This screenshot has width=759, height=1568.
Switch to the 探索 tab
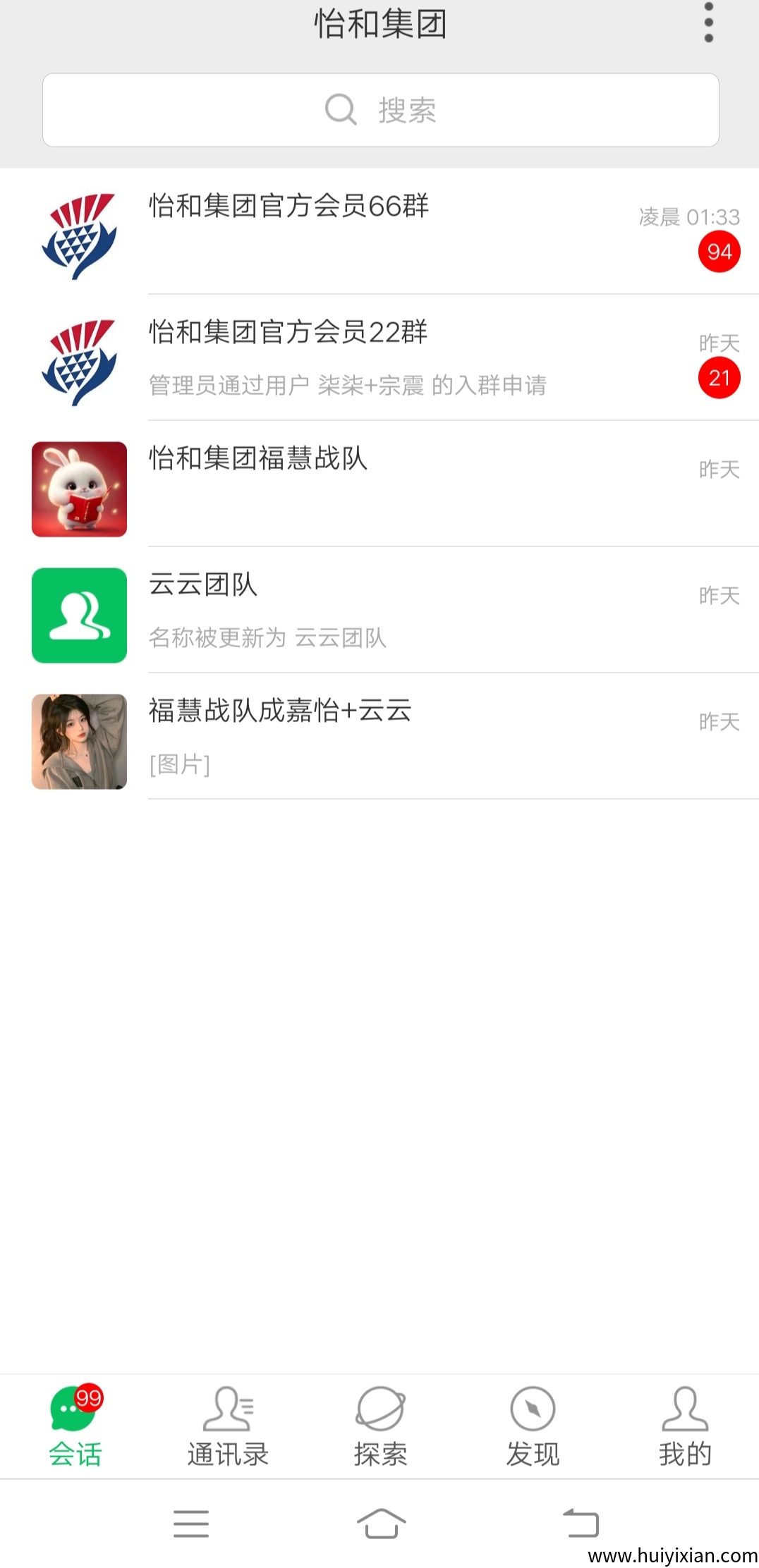(380, 1426)
